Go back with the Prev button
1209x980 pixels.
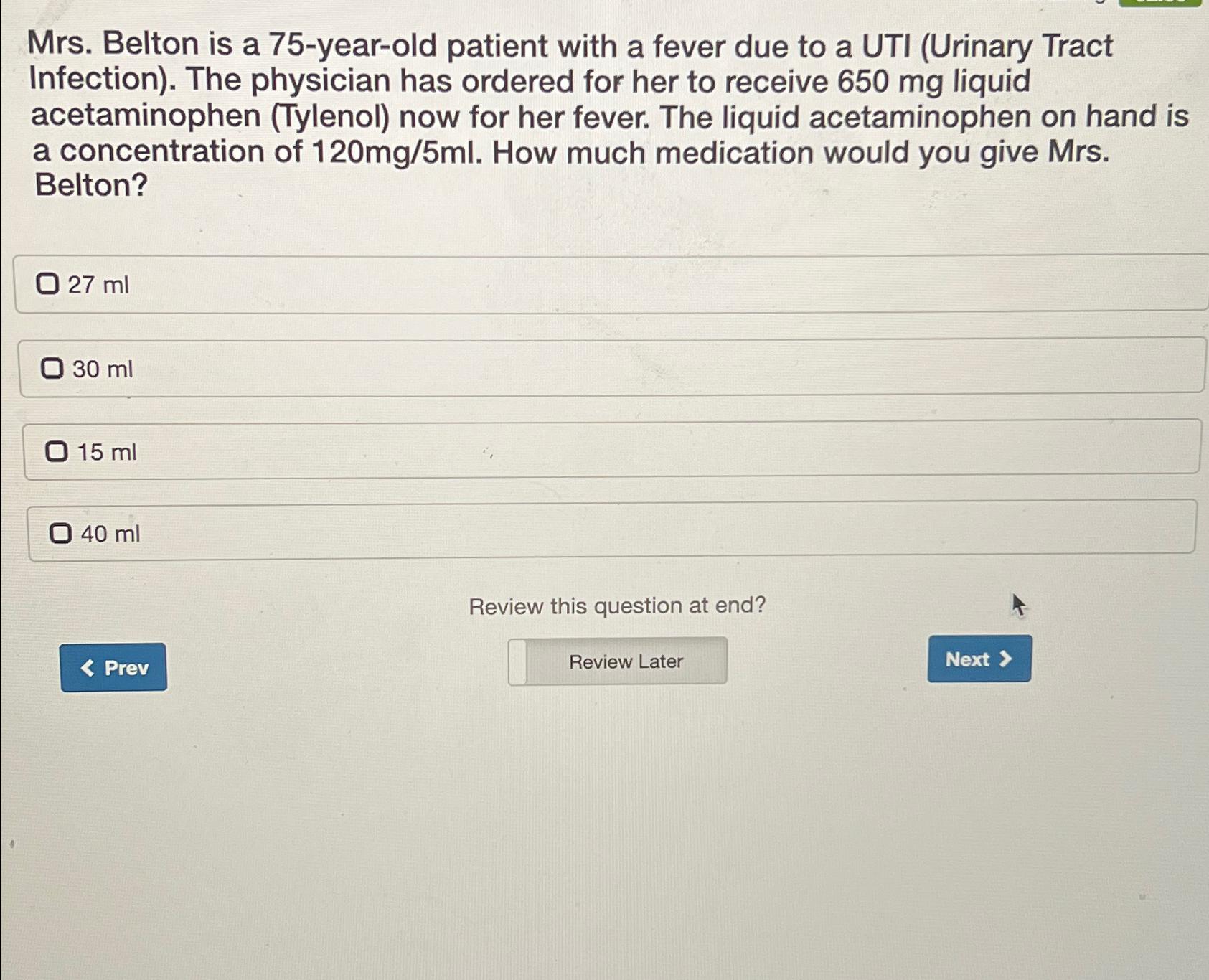click(113, 667)
